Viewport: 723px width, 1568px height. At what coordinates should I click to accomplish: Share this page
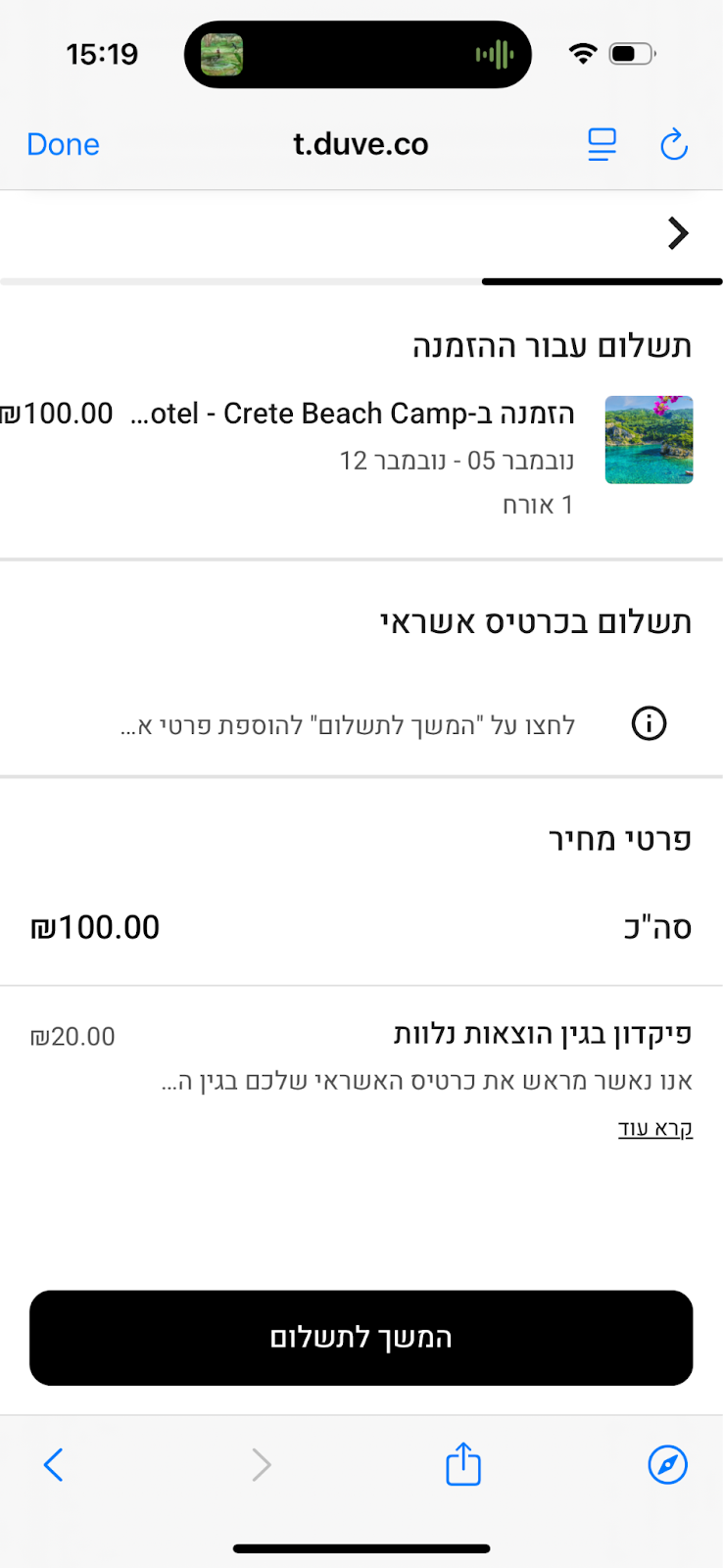(x=462, y=1465)
